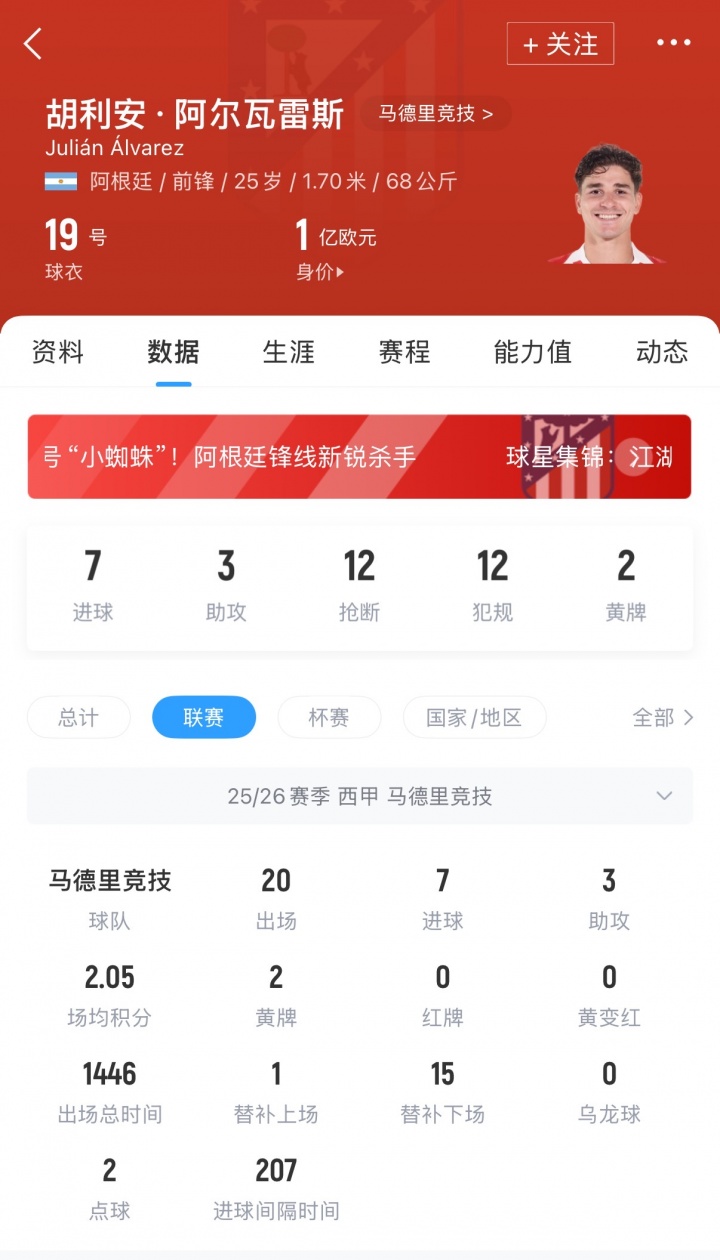Open 全部 to see all stats
720x1260 pixels.
pos(663,718)
